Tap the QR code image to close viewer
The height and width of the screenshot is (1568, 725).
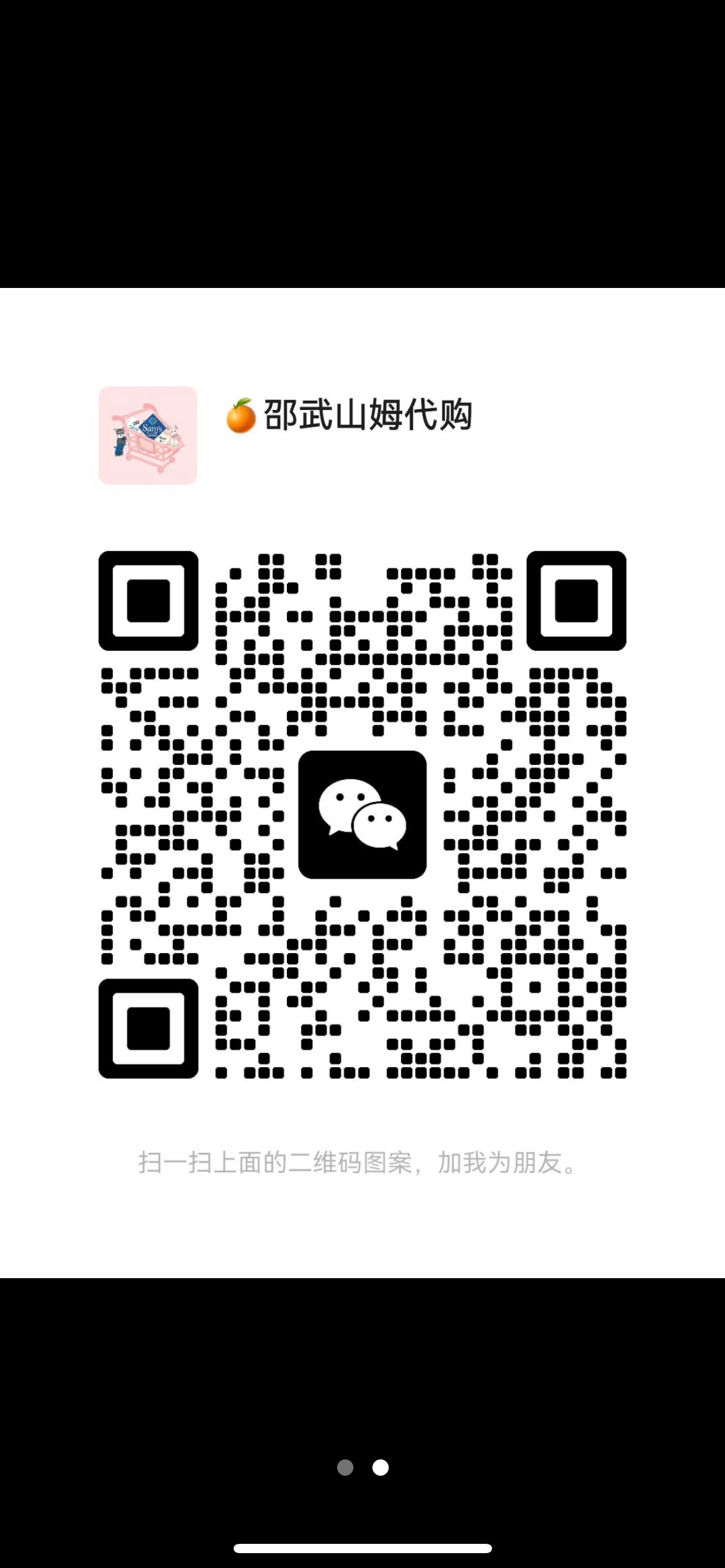pos(362,814)
